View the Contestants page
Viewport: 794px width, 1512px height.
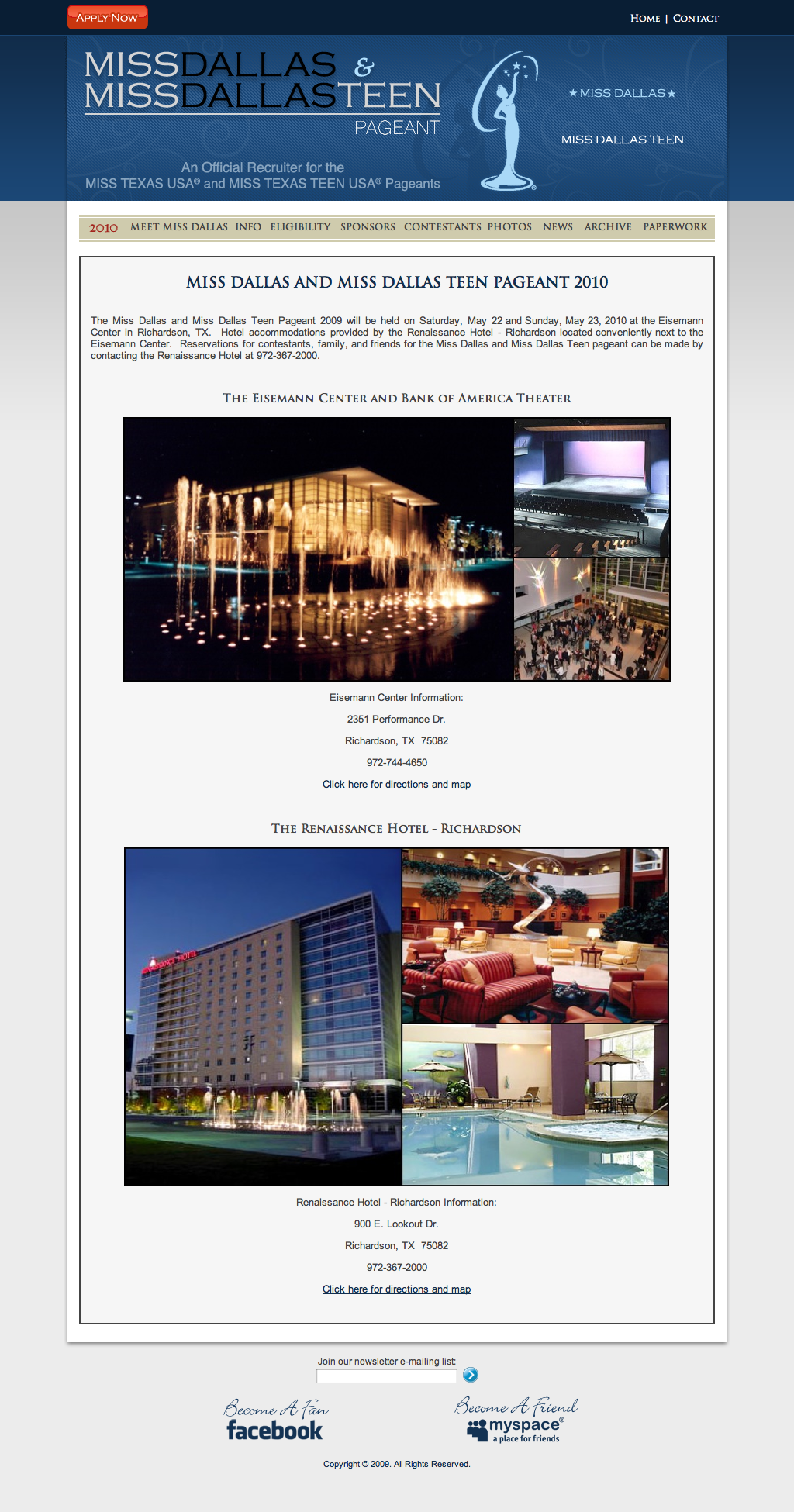tap(443, 227)
